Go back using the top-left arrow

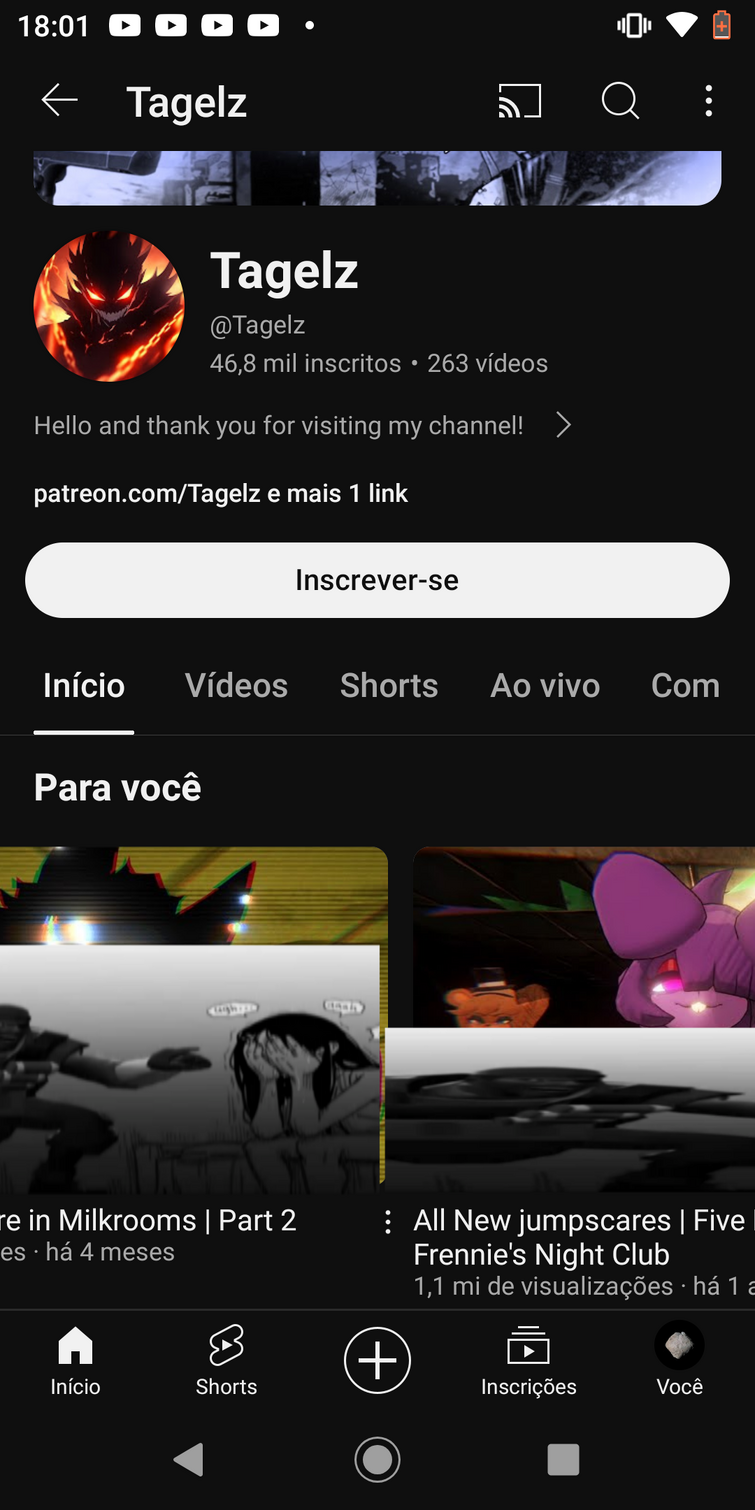point(59,101)
